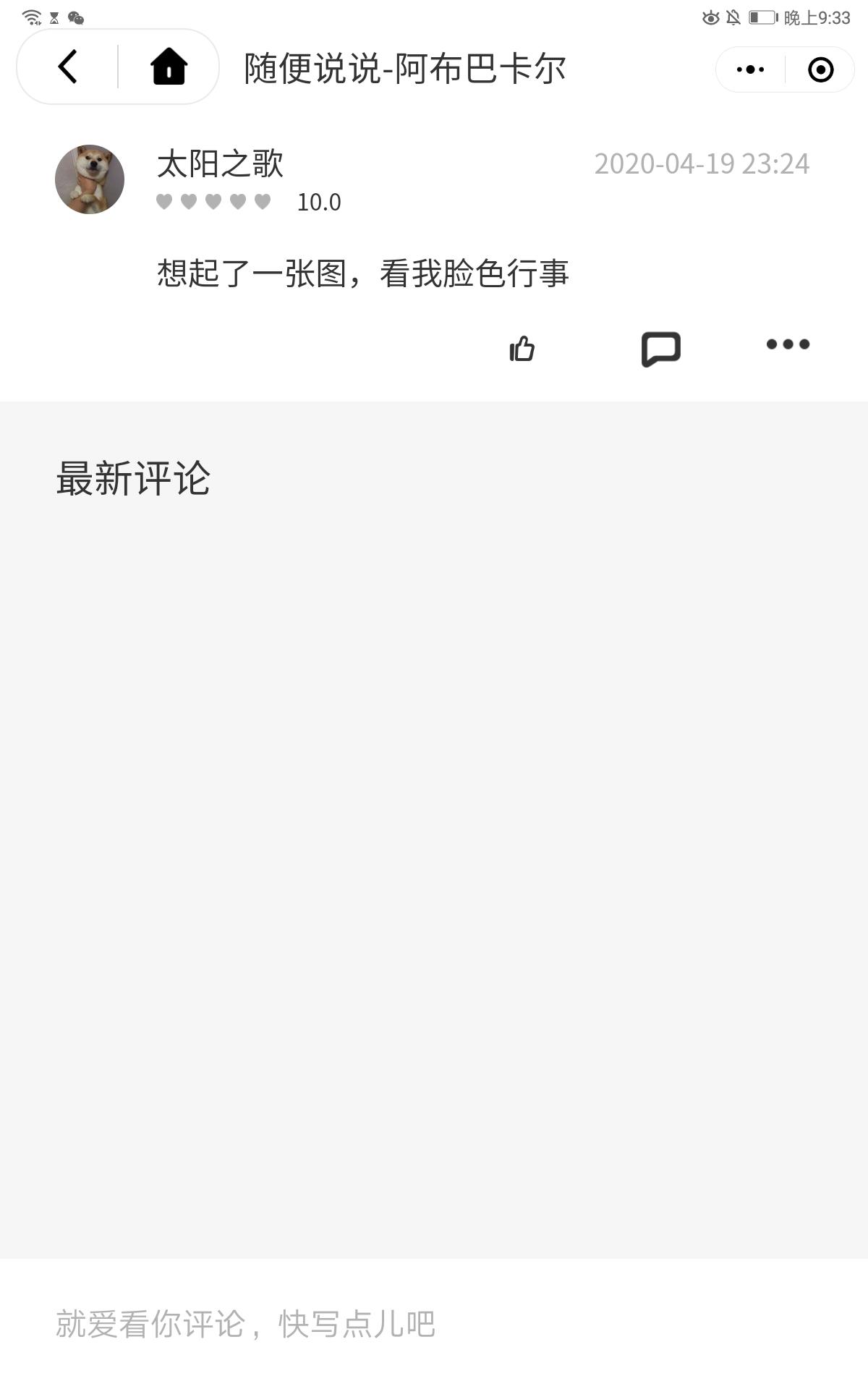Open the mini program options menu
868x1389 pixels.
coord(750,69)
